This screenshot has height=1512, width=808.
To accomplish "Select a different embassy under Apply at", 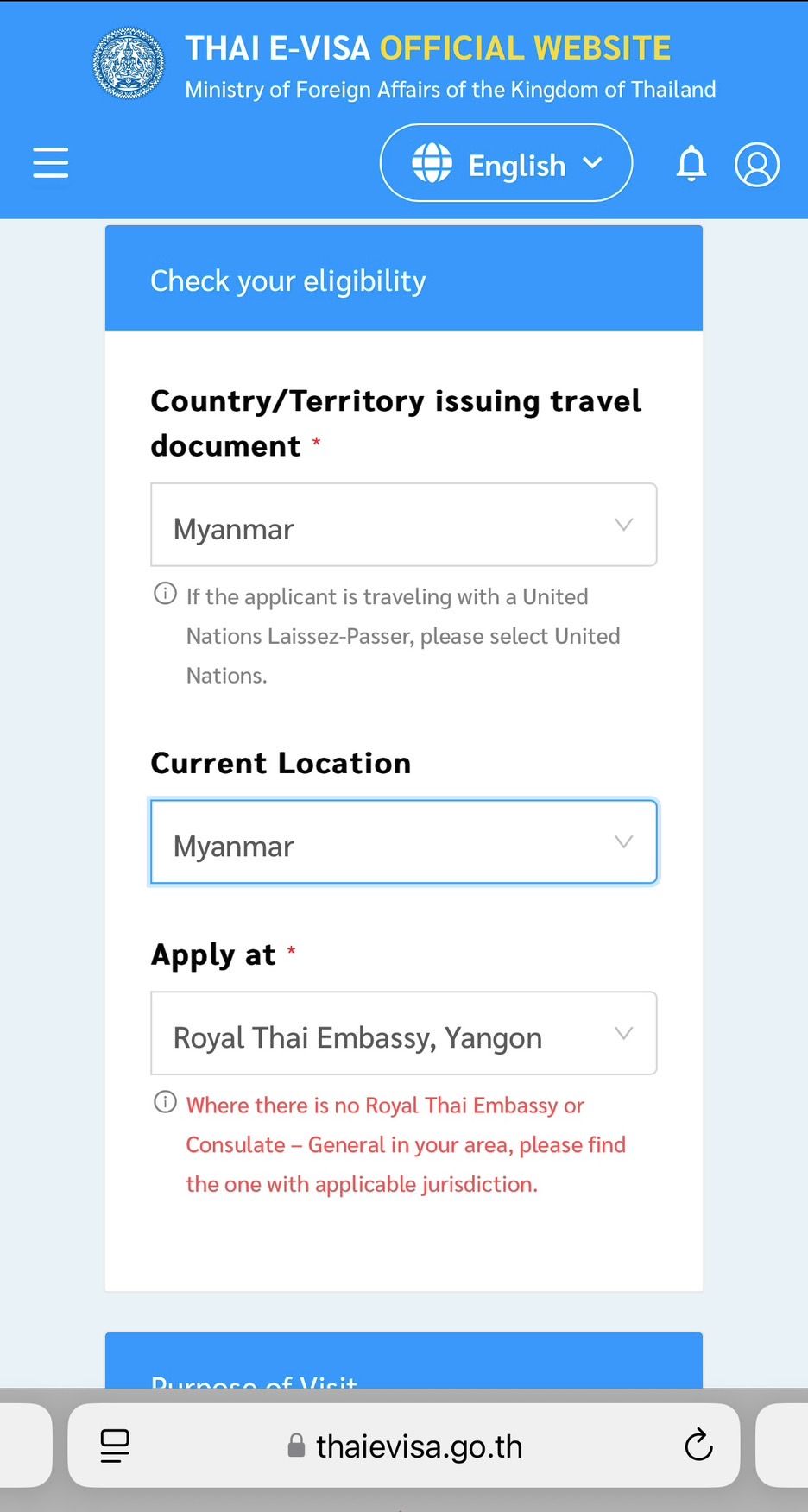I will [403, 1034].
